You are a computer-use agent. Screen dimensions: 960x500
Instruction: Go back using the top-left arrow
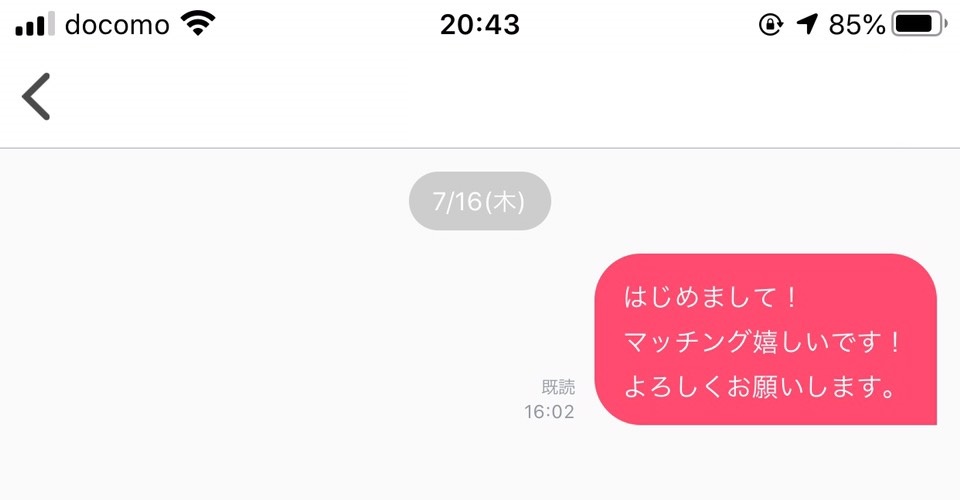click(36, 97)
